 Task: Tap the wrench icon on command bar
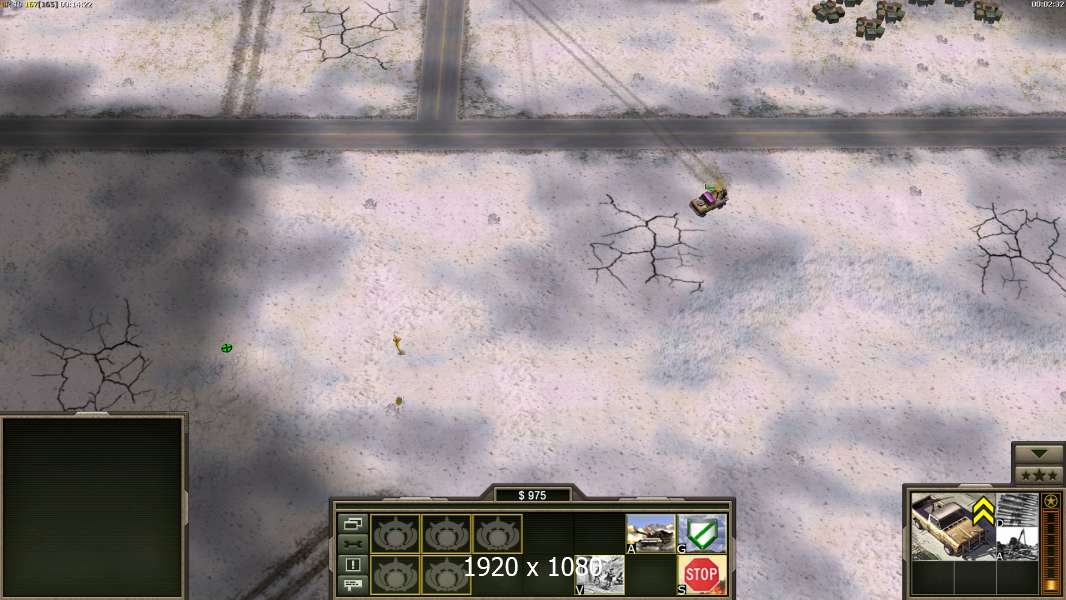[x=352, y=543]
